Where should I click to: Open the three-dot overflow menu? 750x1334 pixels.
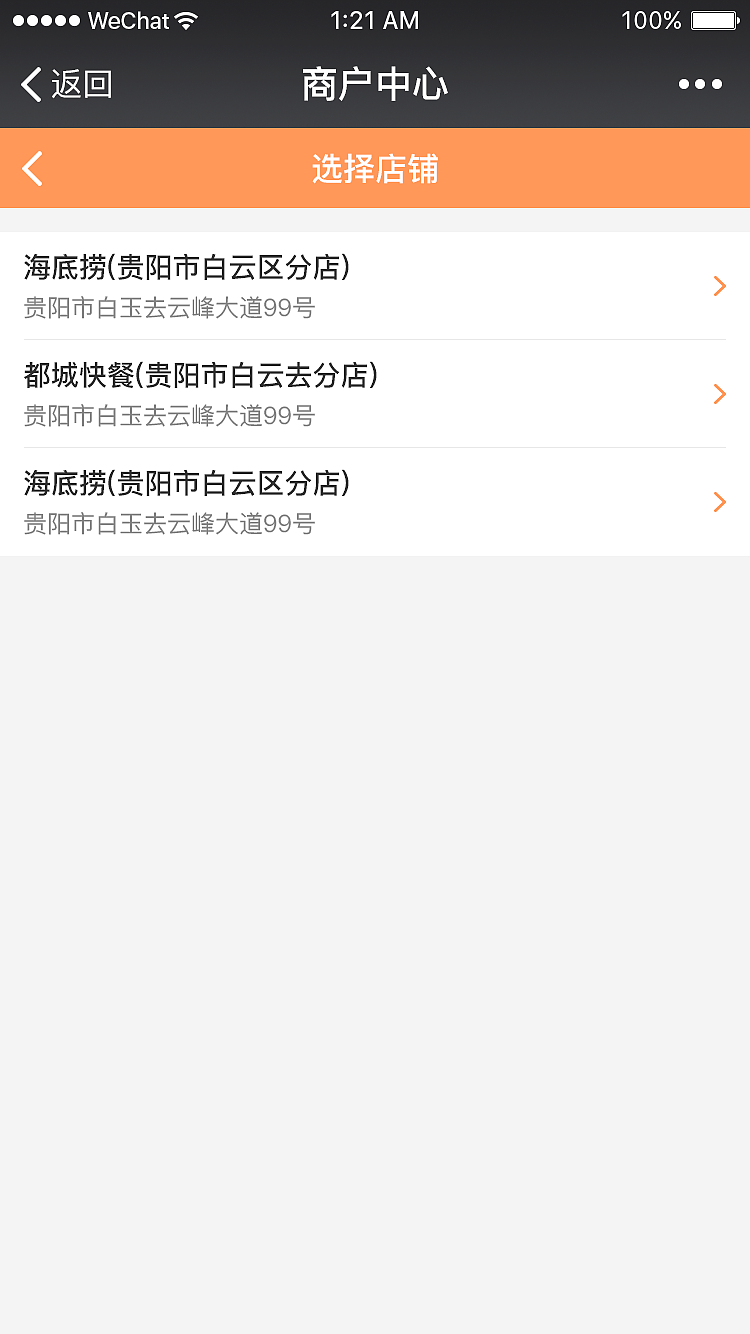point(700,85)
